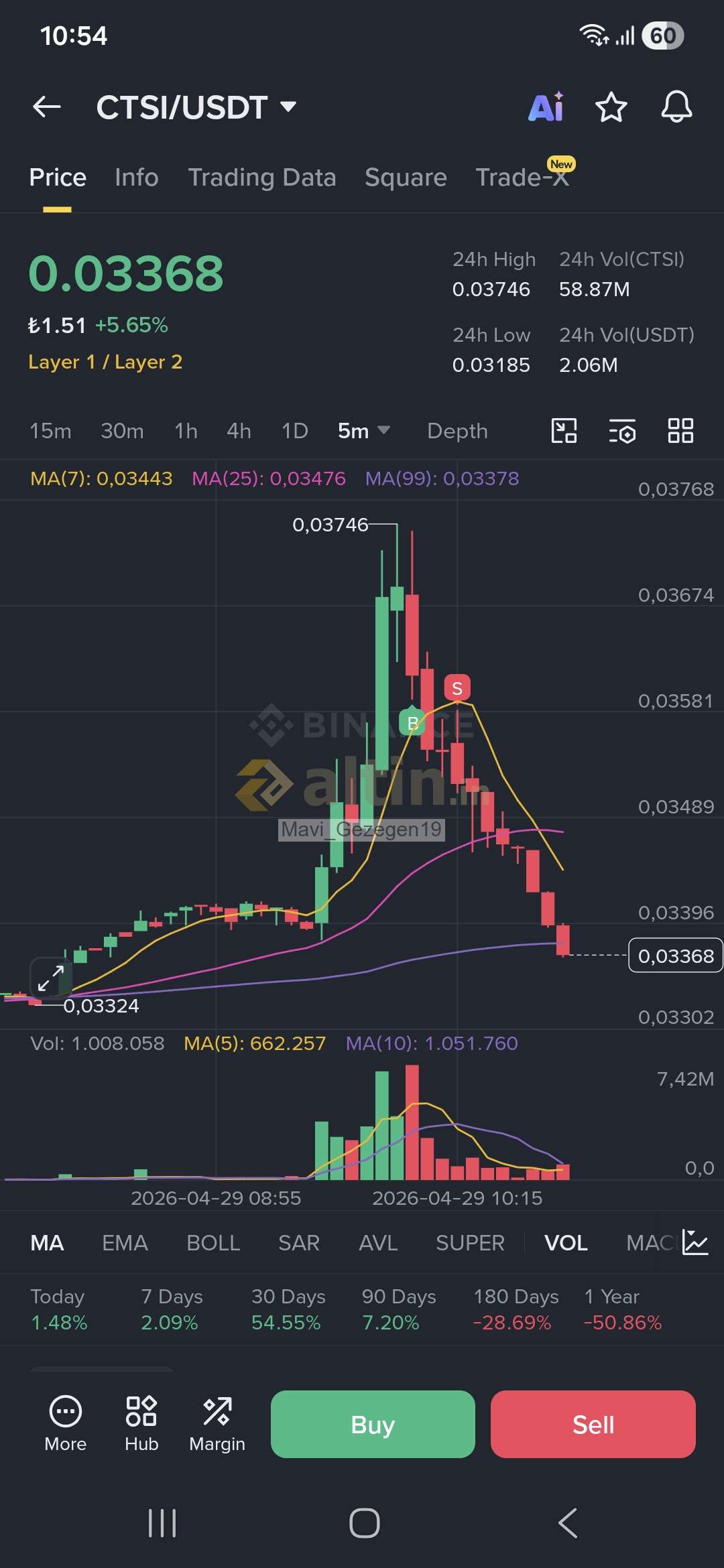
Task: Select the 15m chart interval
Action: pos(50,431)
